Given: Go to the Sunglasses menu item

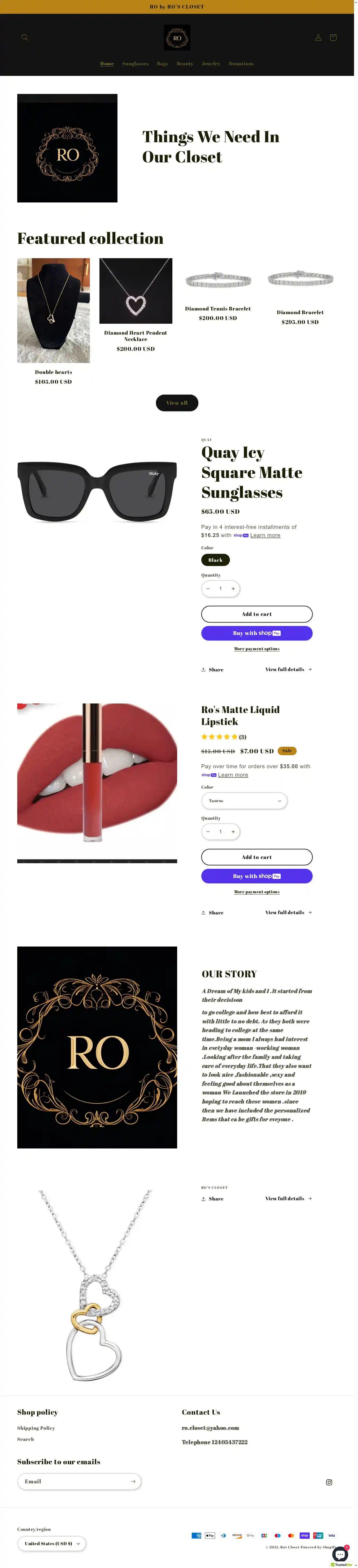Looking at the screenshot, I should coord(135,64).
